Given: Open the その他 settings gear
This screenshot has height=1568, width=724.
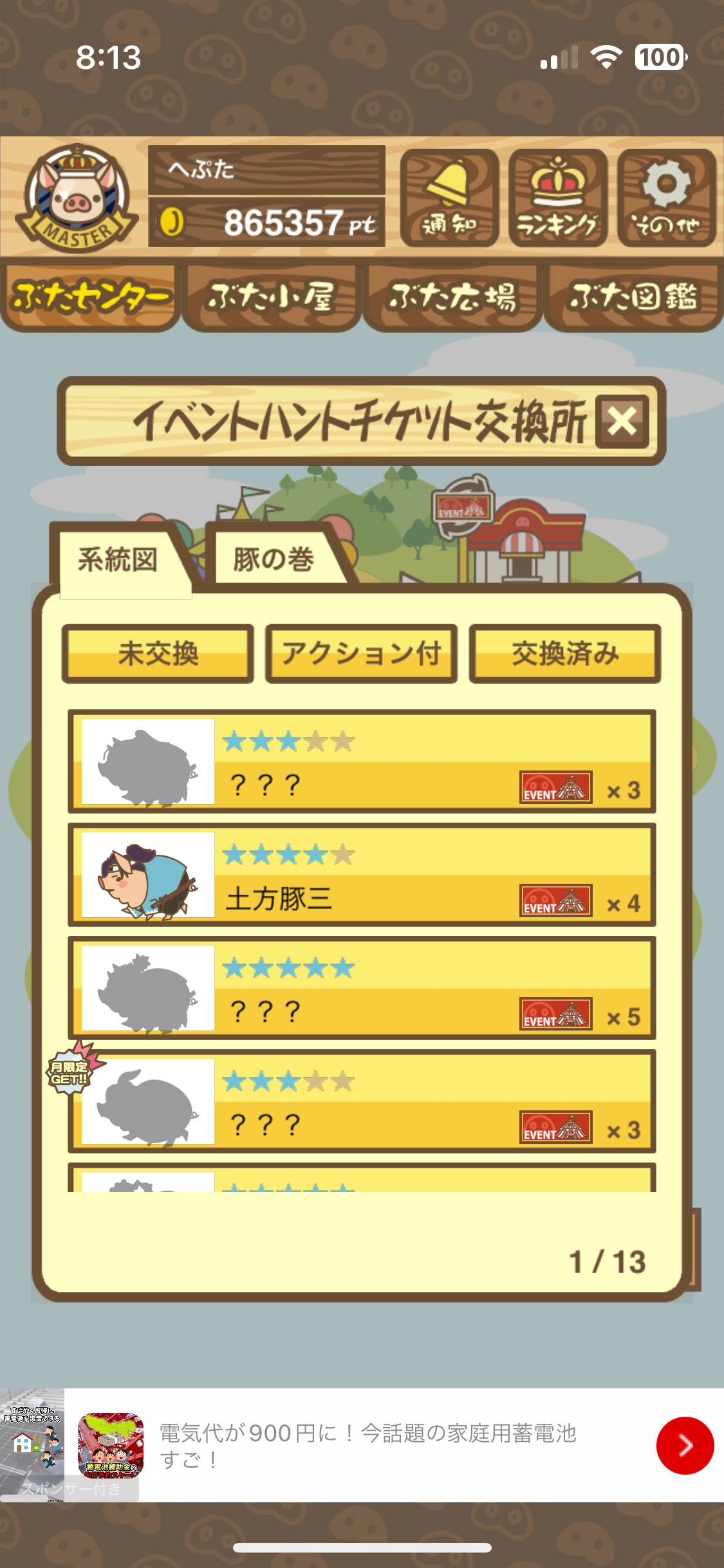Looking at the screenshot, I should [x=666, y=198].
